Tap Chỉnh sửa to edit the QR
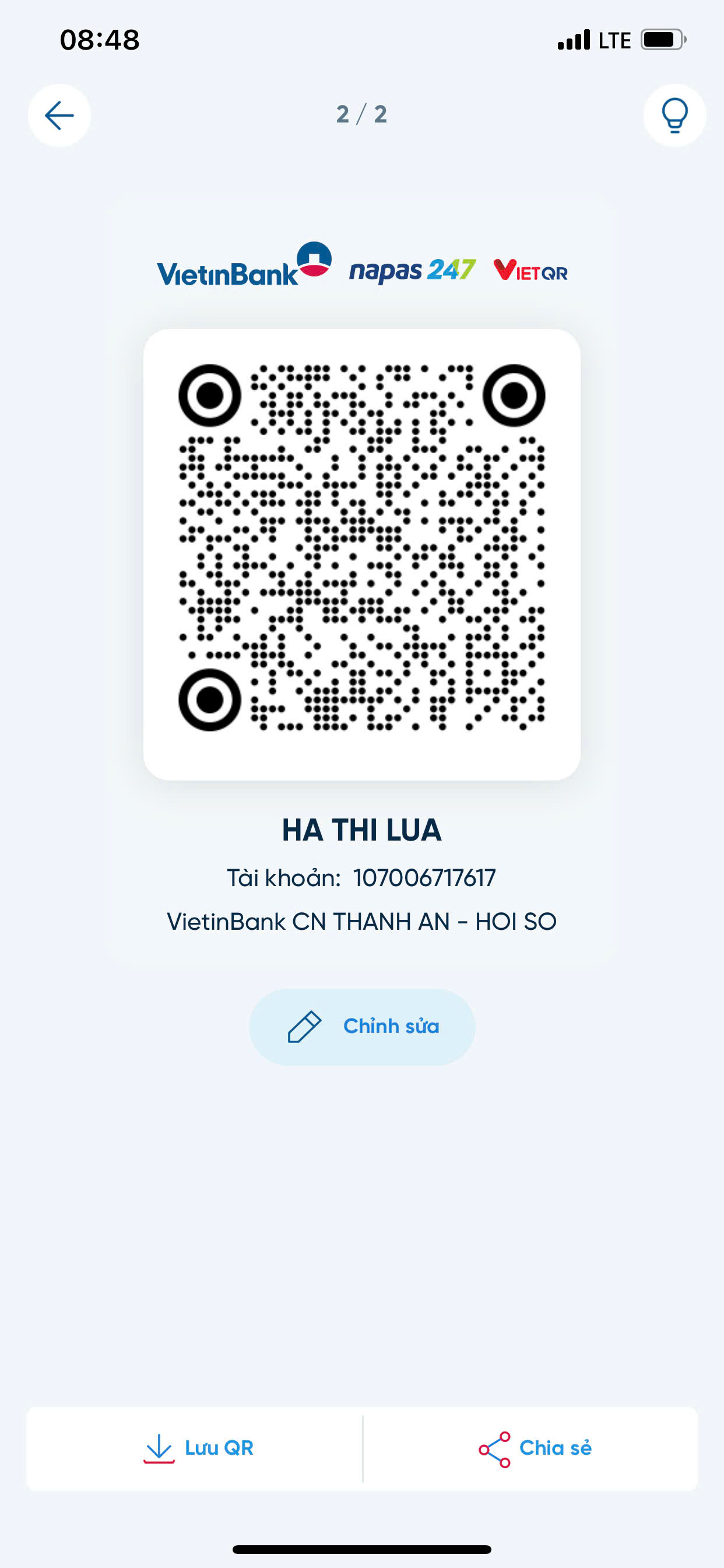The width and height of the screenshot is (724, 1568). pyautogui.click(x=362, y=1026)
